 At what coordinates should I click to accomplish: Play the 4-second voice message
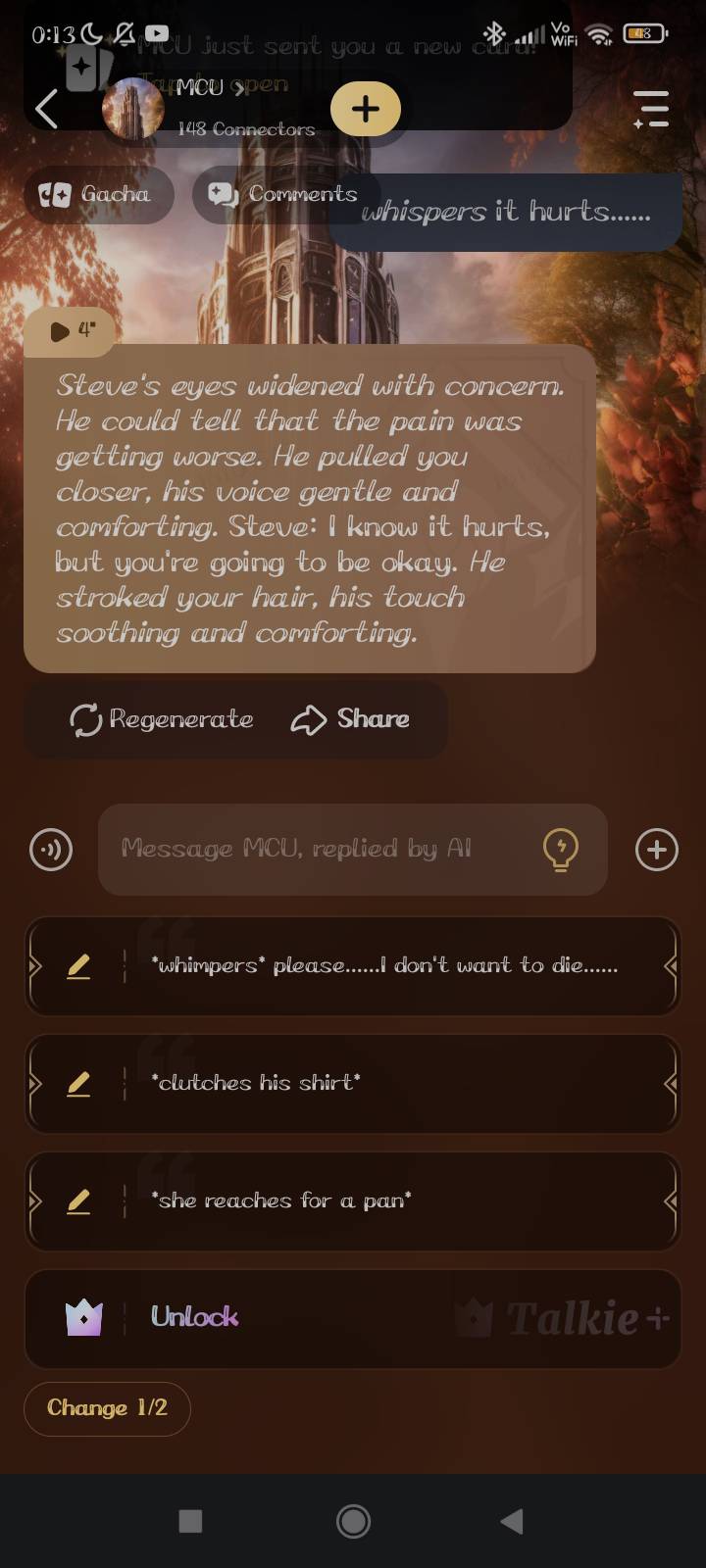coord(71,331)
